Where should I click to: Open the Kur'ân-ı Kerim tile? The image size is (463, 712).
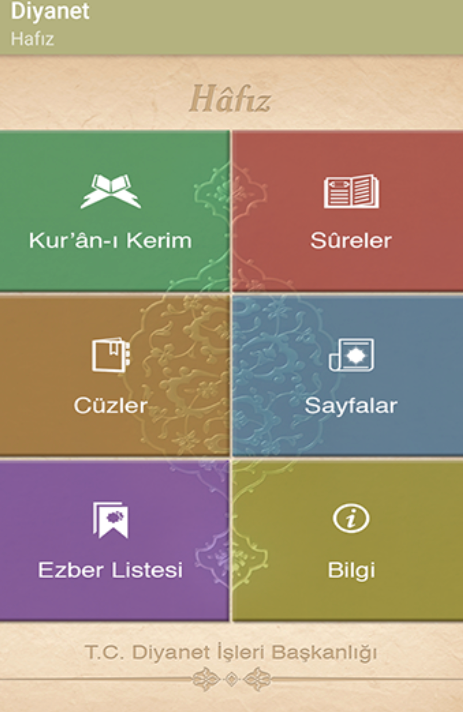[x=114, y=211]
